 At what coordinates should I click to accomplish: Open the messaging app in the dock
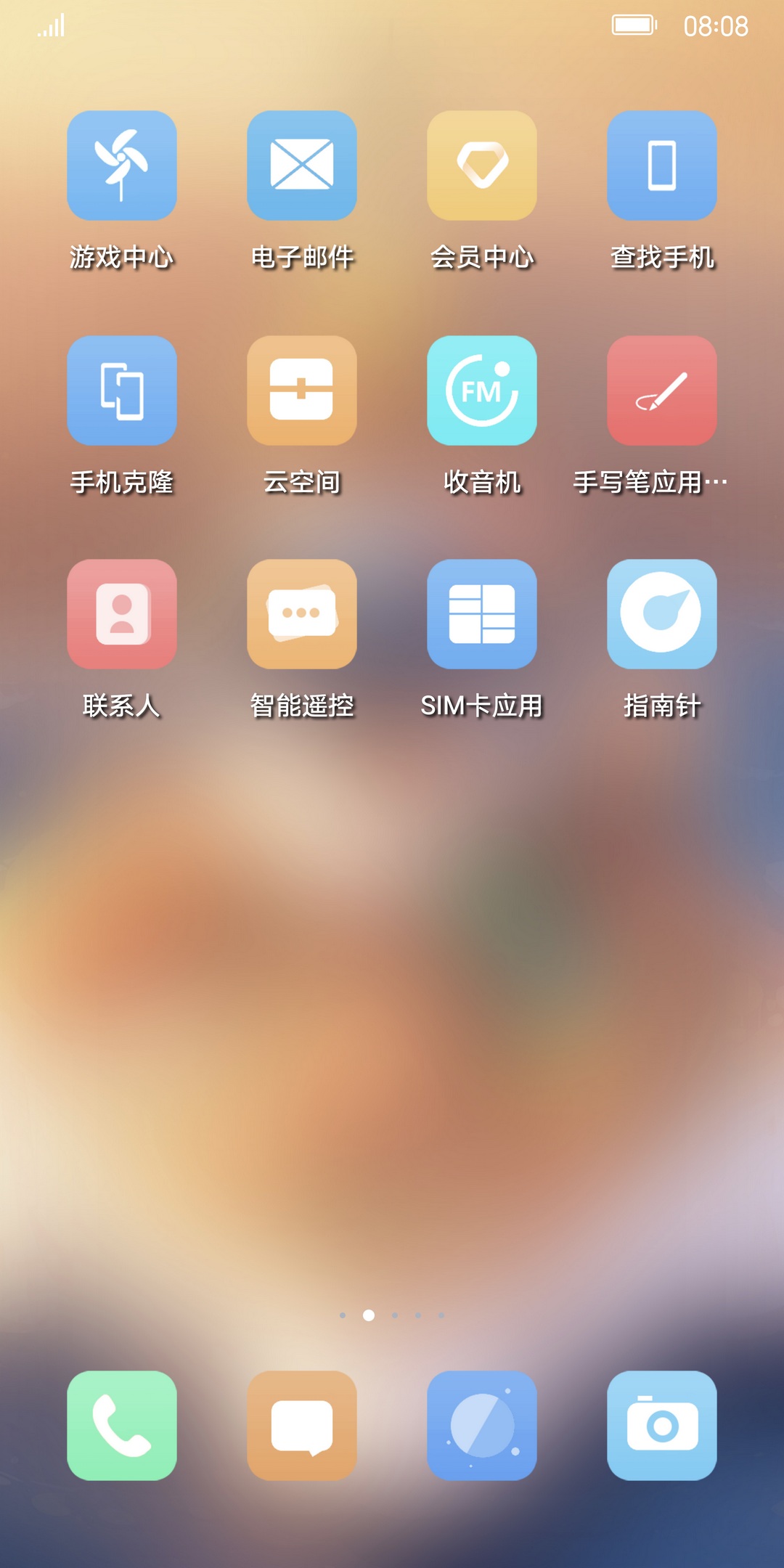click(x=301, y=1426)
